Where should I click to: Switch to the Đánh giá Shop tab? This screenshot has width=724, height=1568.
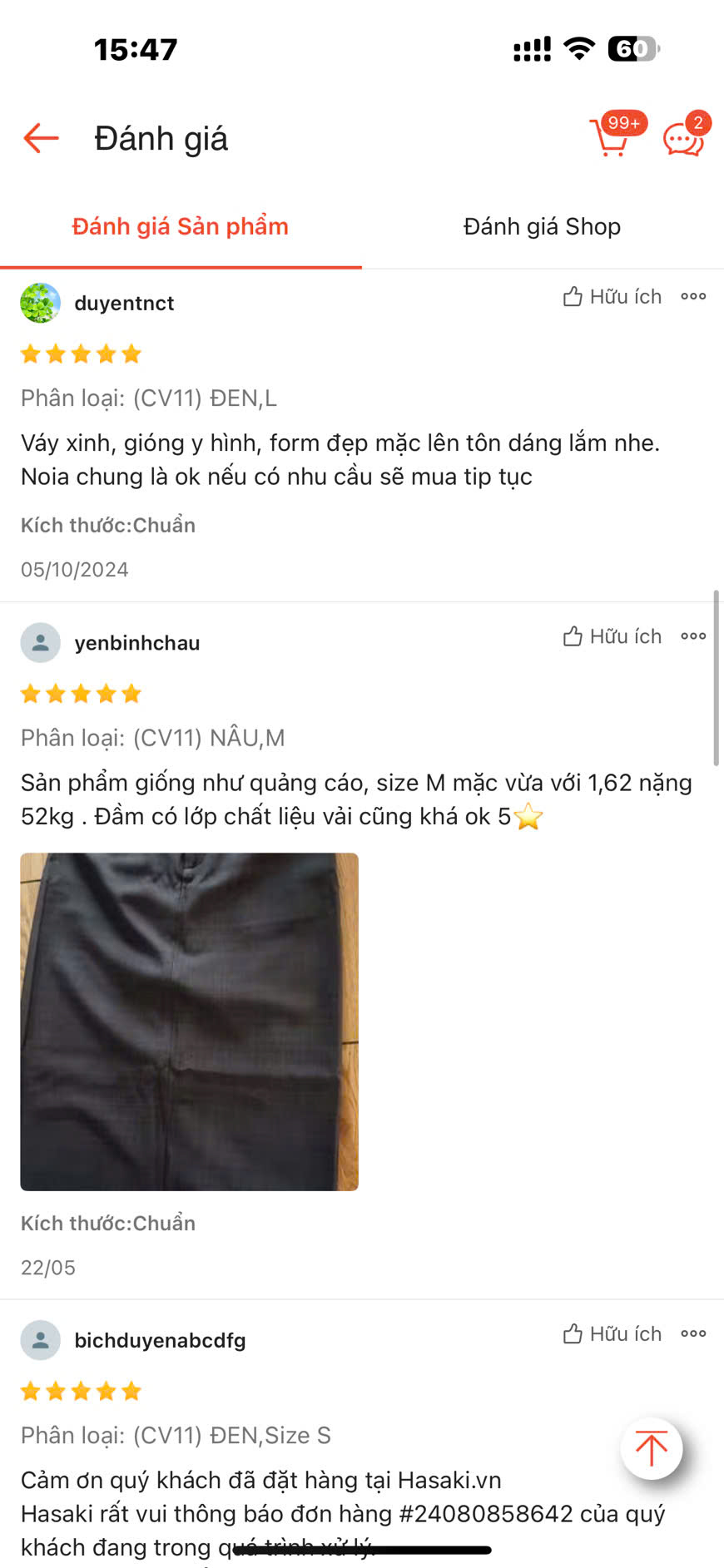(x=542, y=226)
